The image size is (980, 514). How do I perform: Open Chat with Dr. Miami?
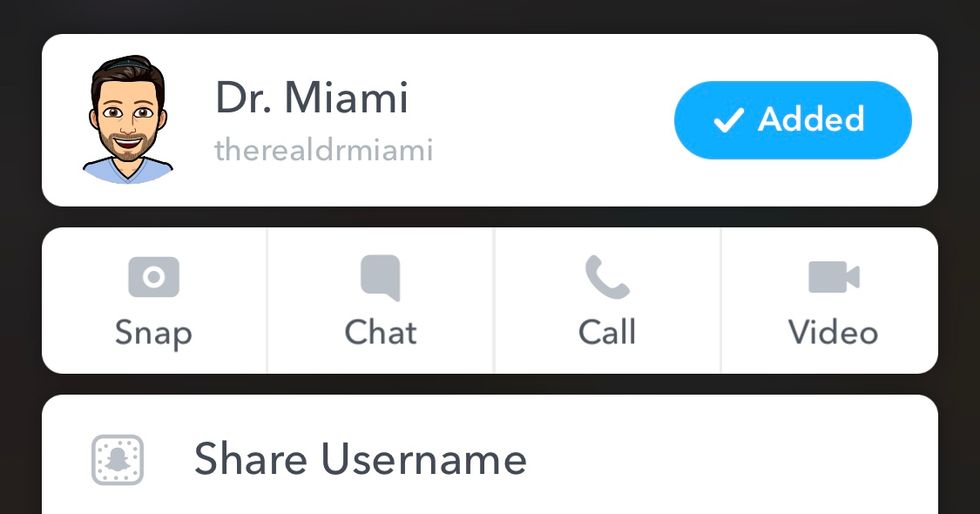380,301
